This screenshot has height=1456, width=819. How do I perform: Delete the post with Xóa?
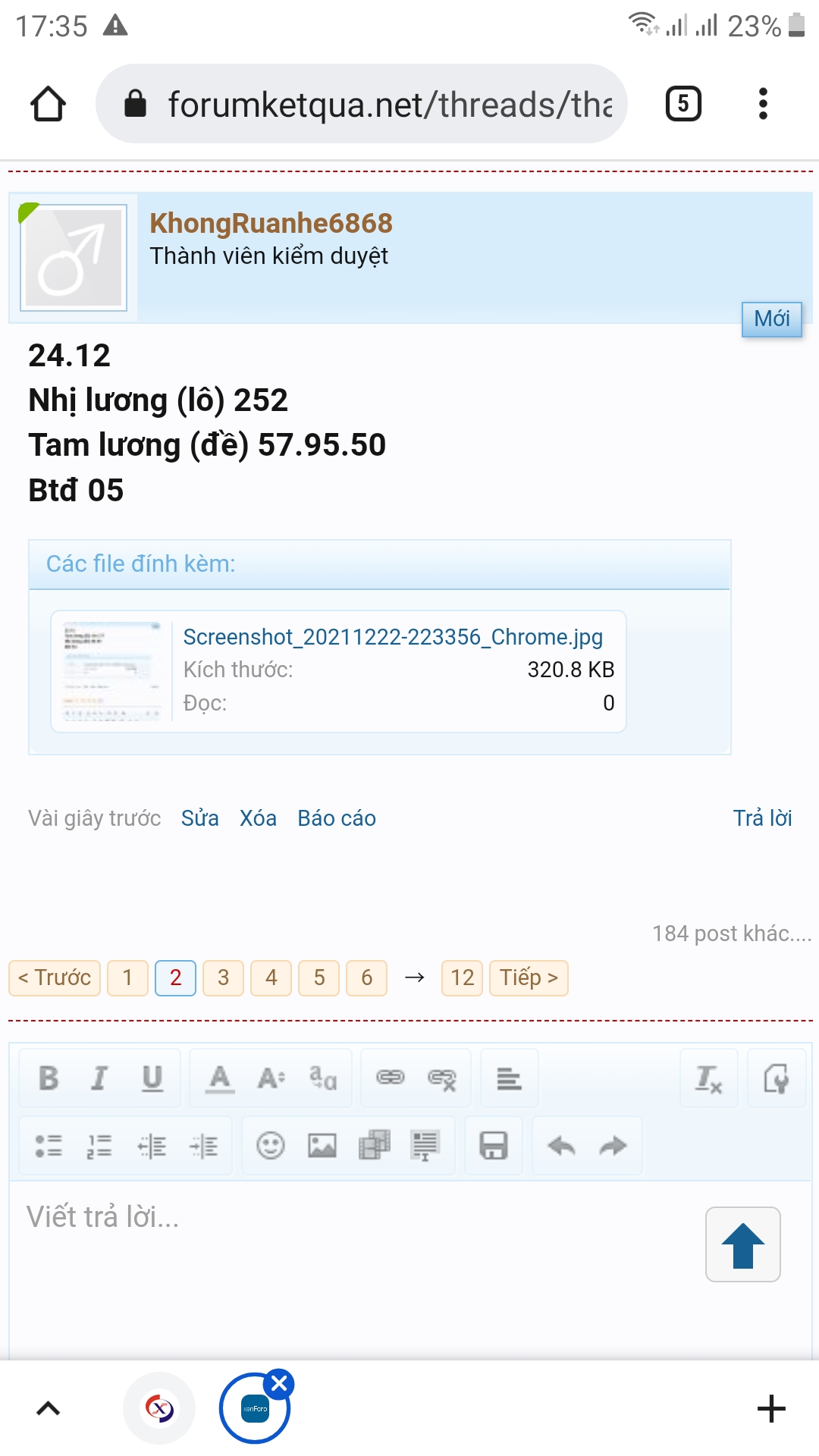point(258,818)
